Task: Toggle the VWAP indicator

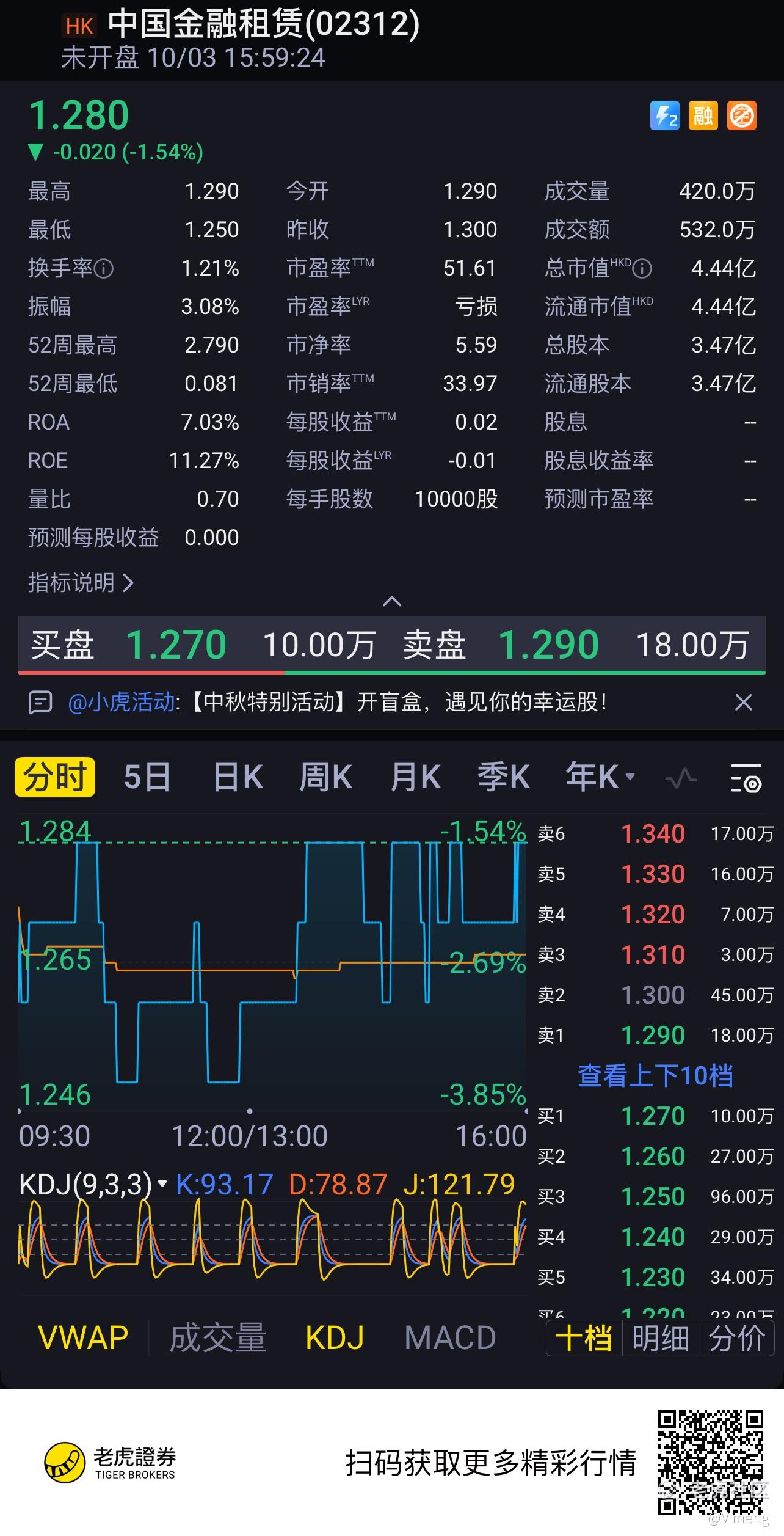Action: click(83, 1337)
